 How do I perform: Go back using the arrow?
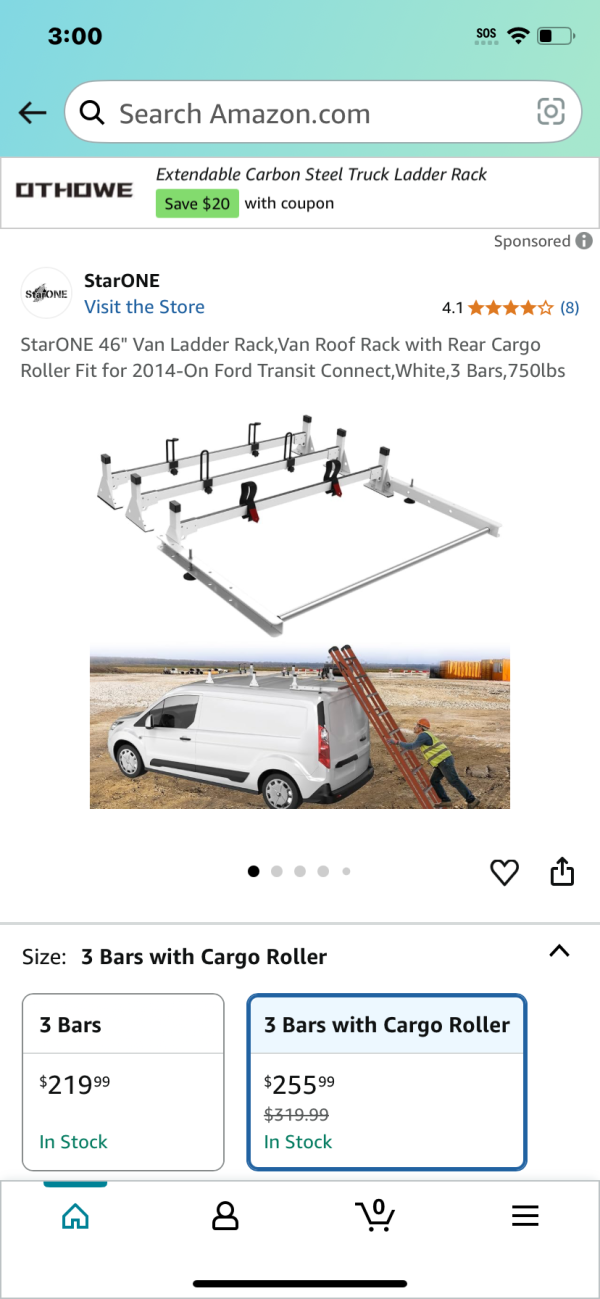pyautogui.click(x=33, y=113)
